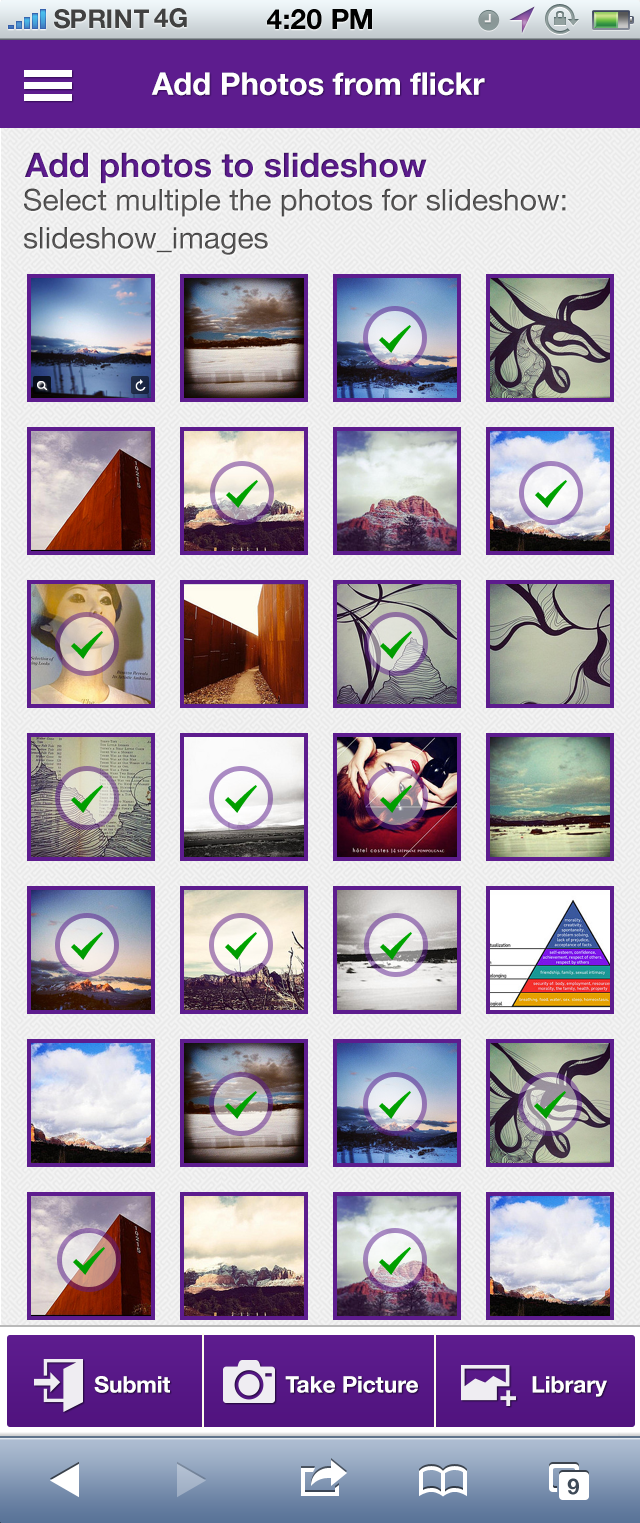Open the photo Library
This screenshot has height=1523, width=640.
pos(536,1384)
